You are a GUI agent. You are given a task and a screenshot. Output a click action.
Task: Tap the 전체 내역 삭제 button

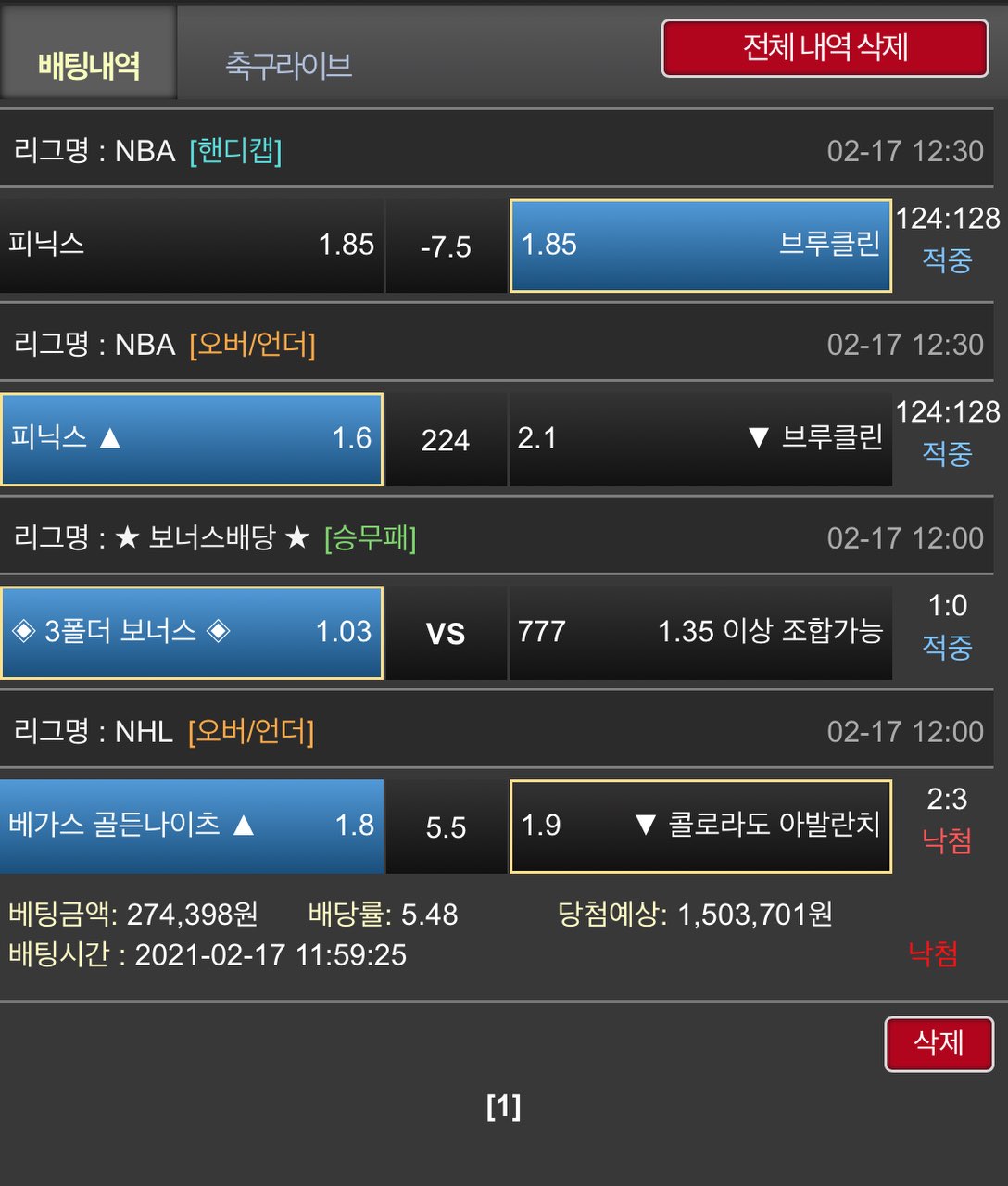825,48
